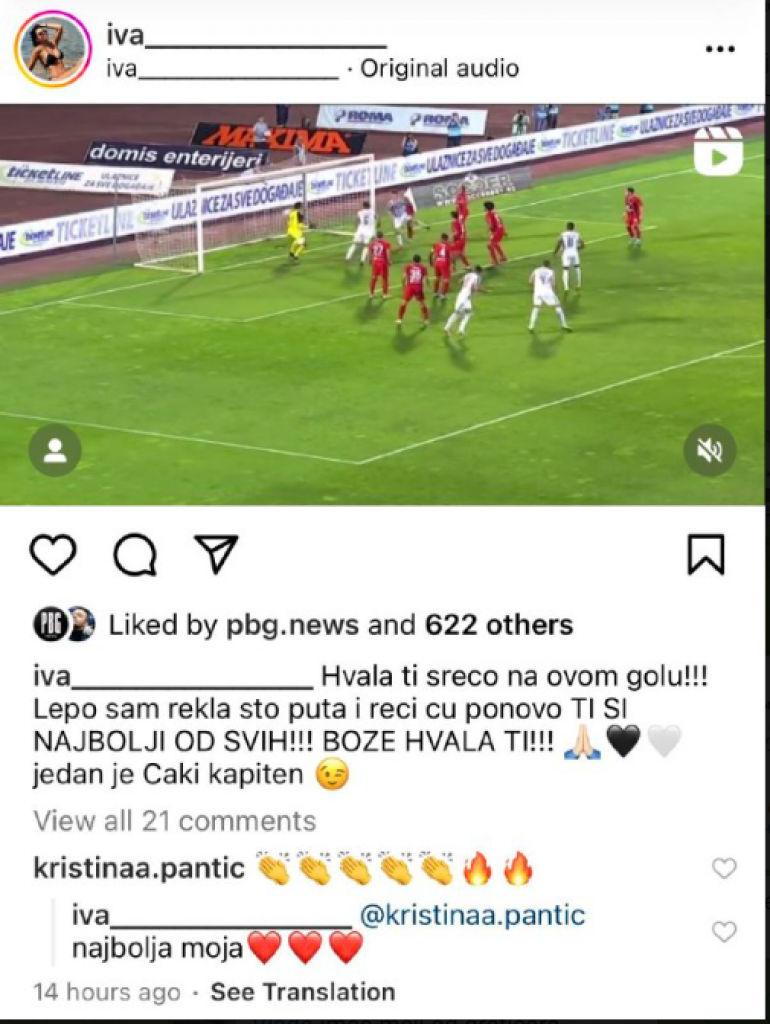Like iva's reply najbolja moja
This screenshot has height=1024, width=770.
(x=724, y=932)
